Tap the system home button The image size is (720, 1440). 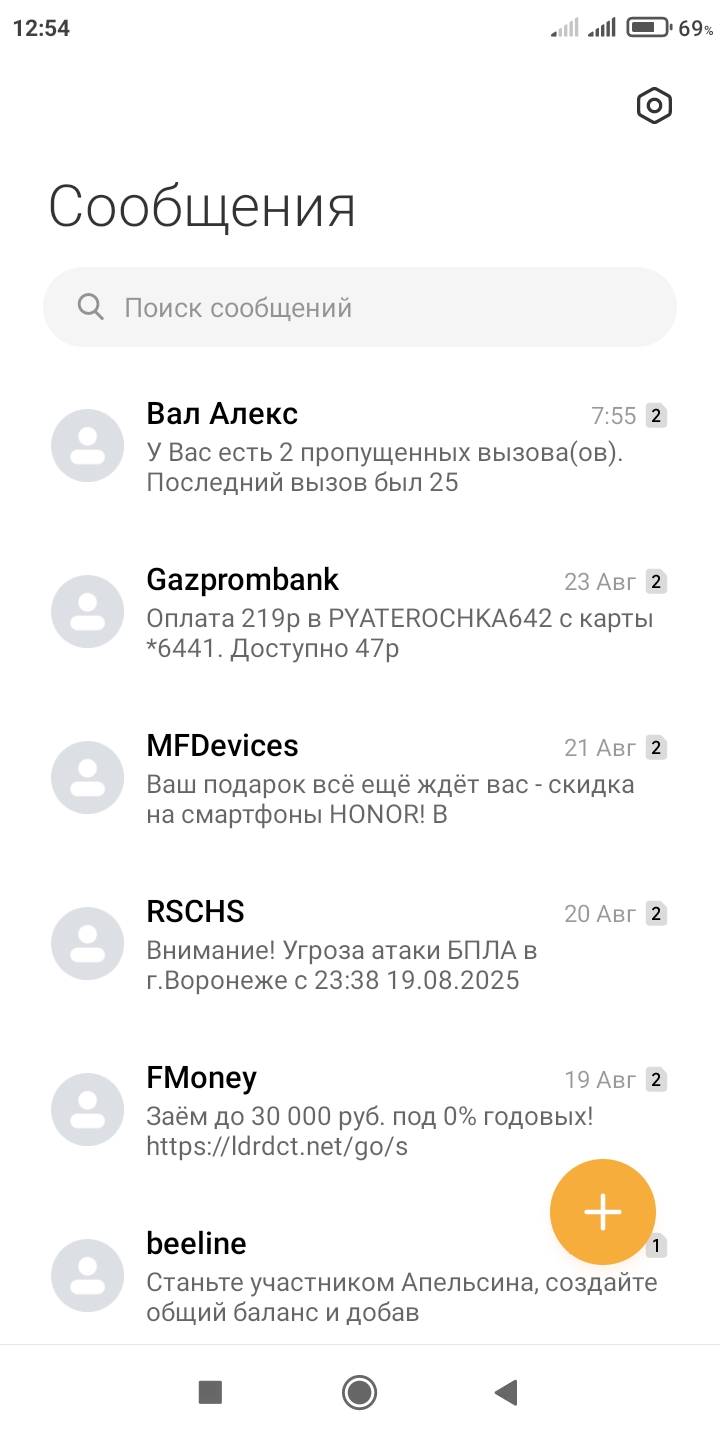point(359,1392)
